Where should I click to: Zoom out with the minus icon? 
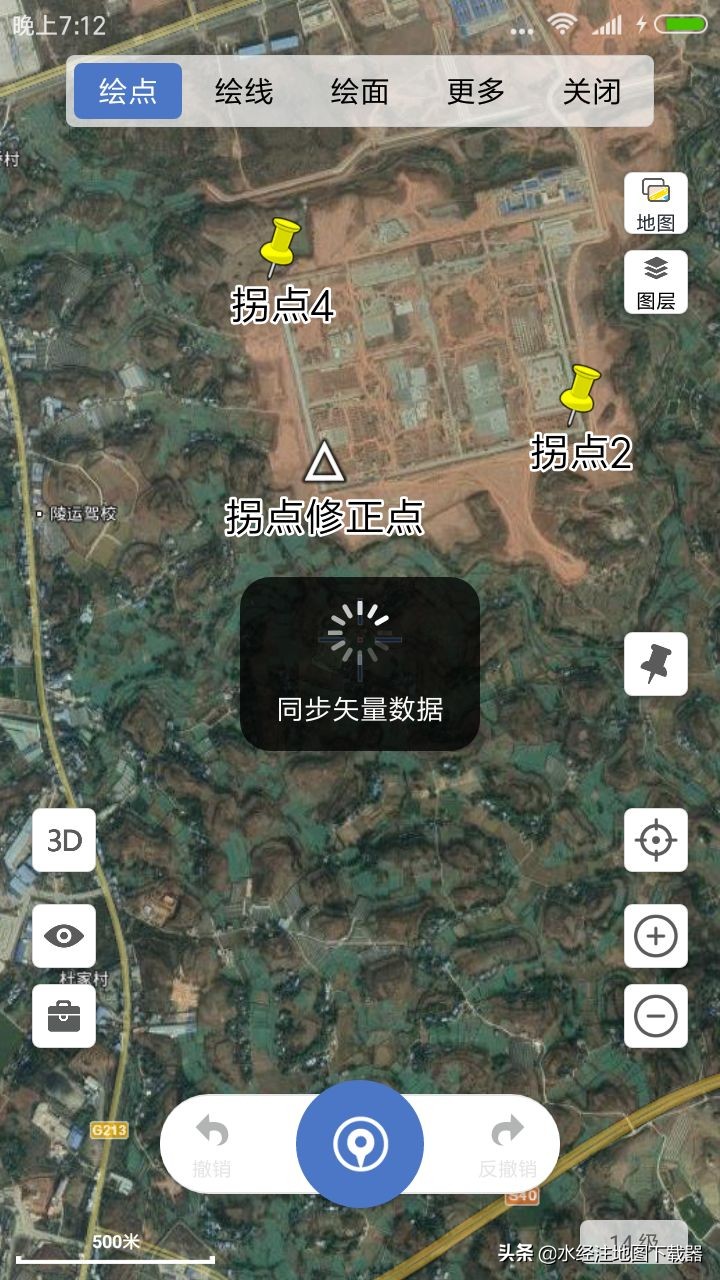(655, 1016)
